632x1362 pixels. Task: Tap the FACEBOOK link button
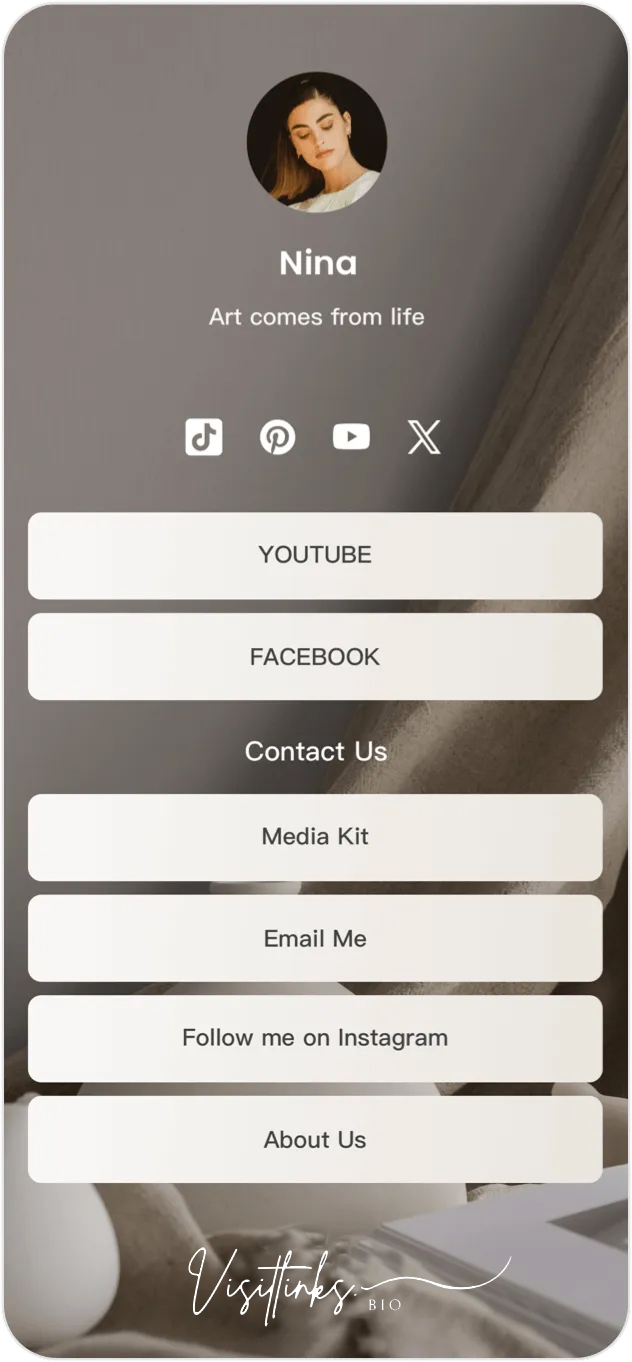coord(315,657)
